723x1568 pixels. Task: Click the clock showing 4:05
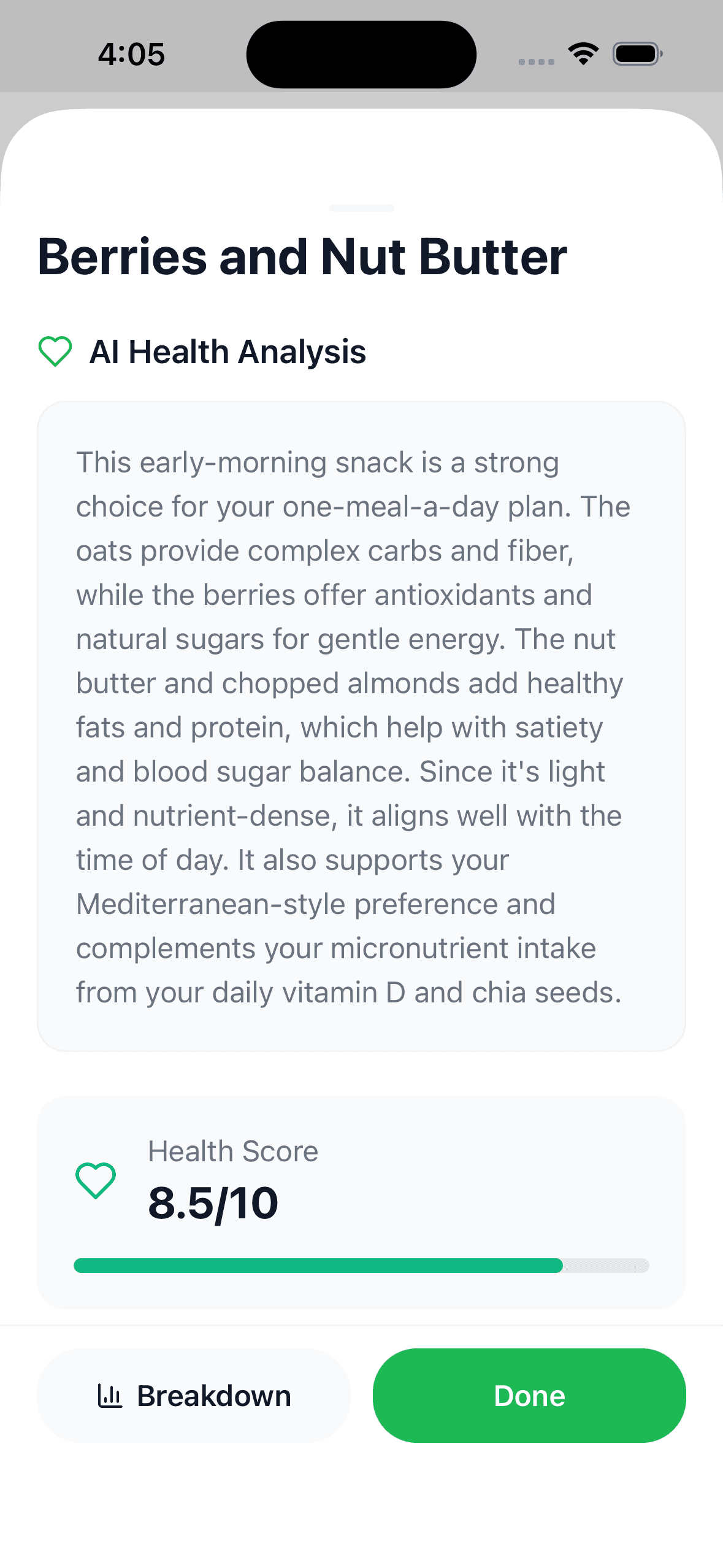[x=132, y=54]
